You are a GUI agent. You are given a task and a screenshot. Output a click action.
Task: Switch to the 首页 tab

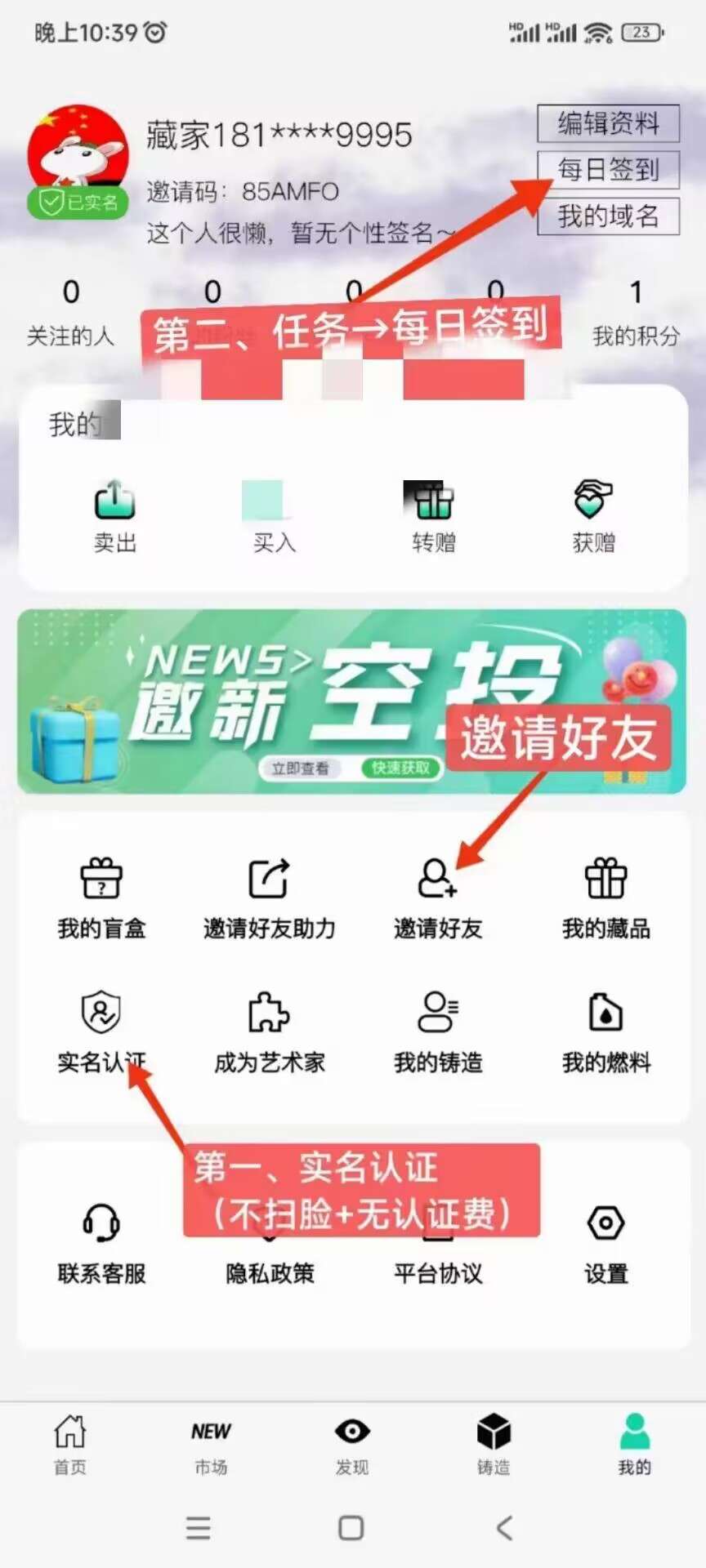(70, 1445)
